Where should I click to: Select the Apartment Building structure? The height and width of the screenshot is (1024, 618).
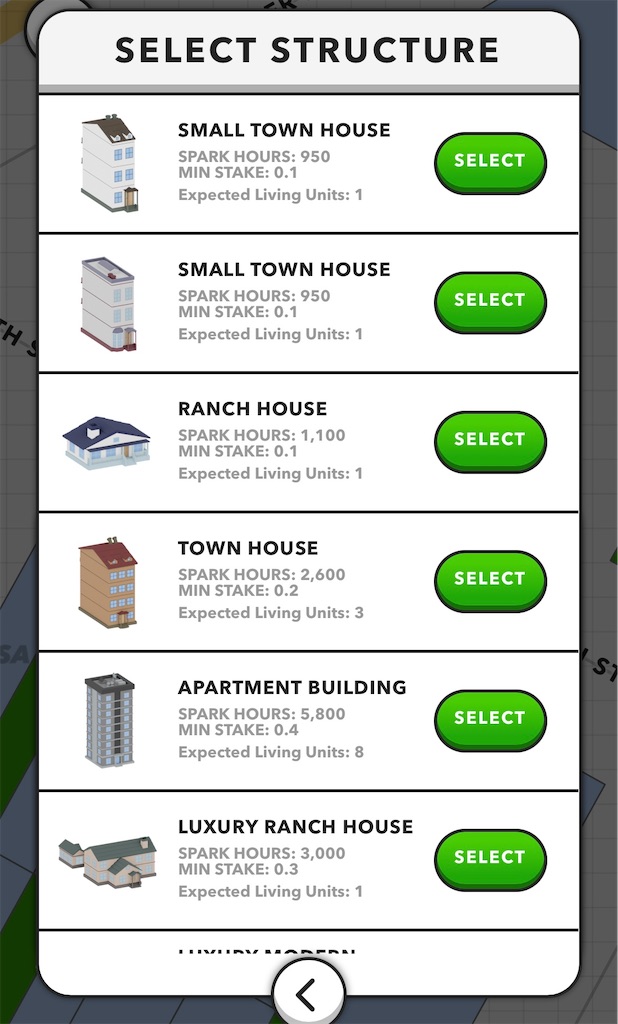coord(490,718)
